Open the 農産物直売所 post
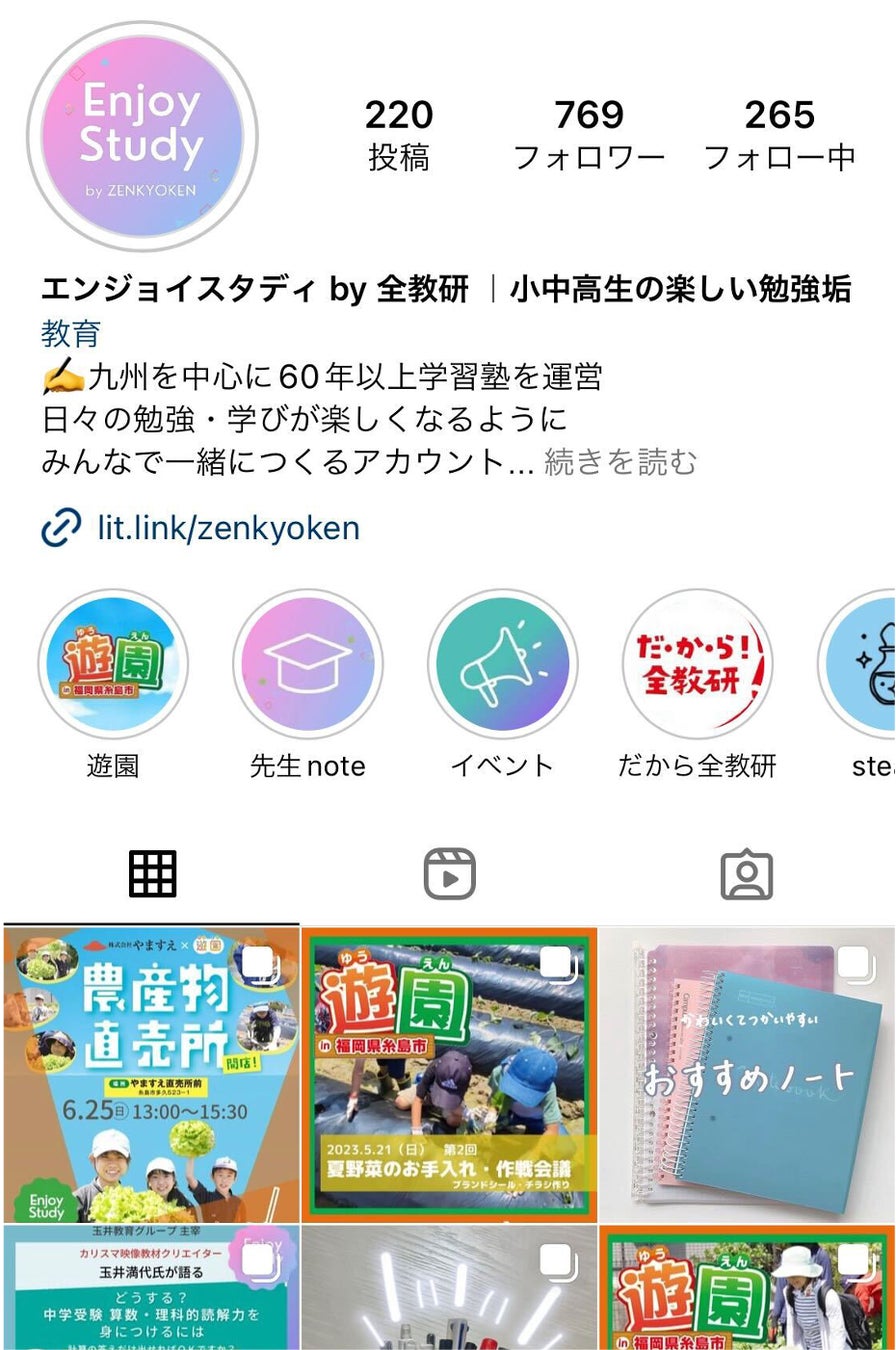The width and height of the screenshot is (896, 1350). point(151,1075)
